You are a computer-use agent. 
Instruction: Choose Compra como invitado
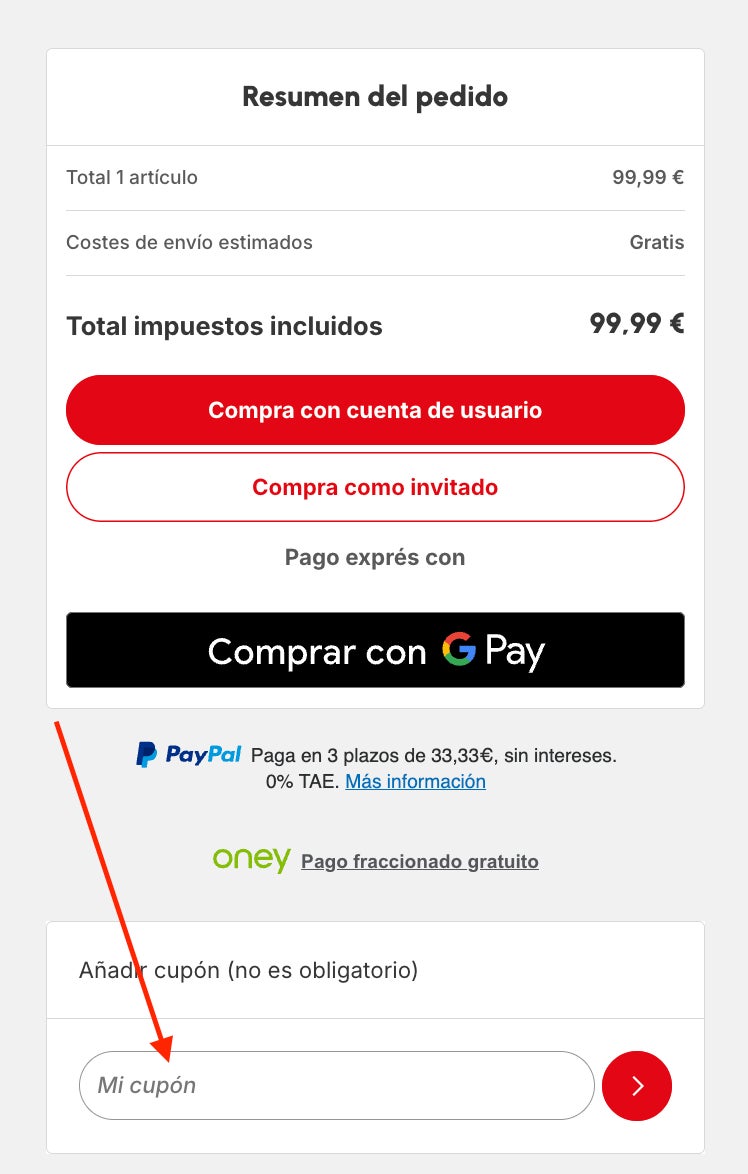(x=375, y=487)
